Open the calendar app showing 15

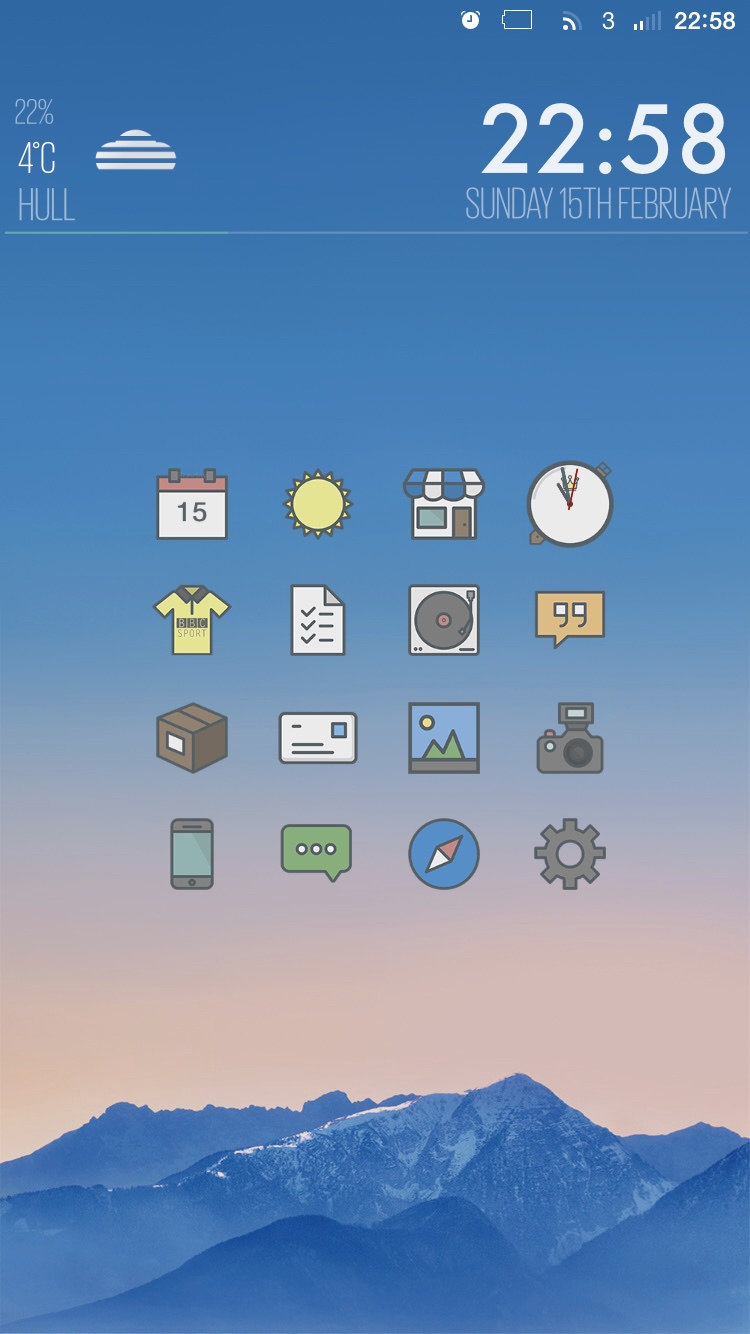click(192, 504)
